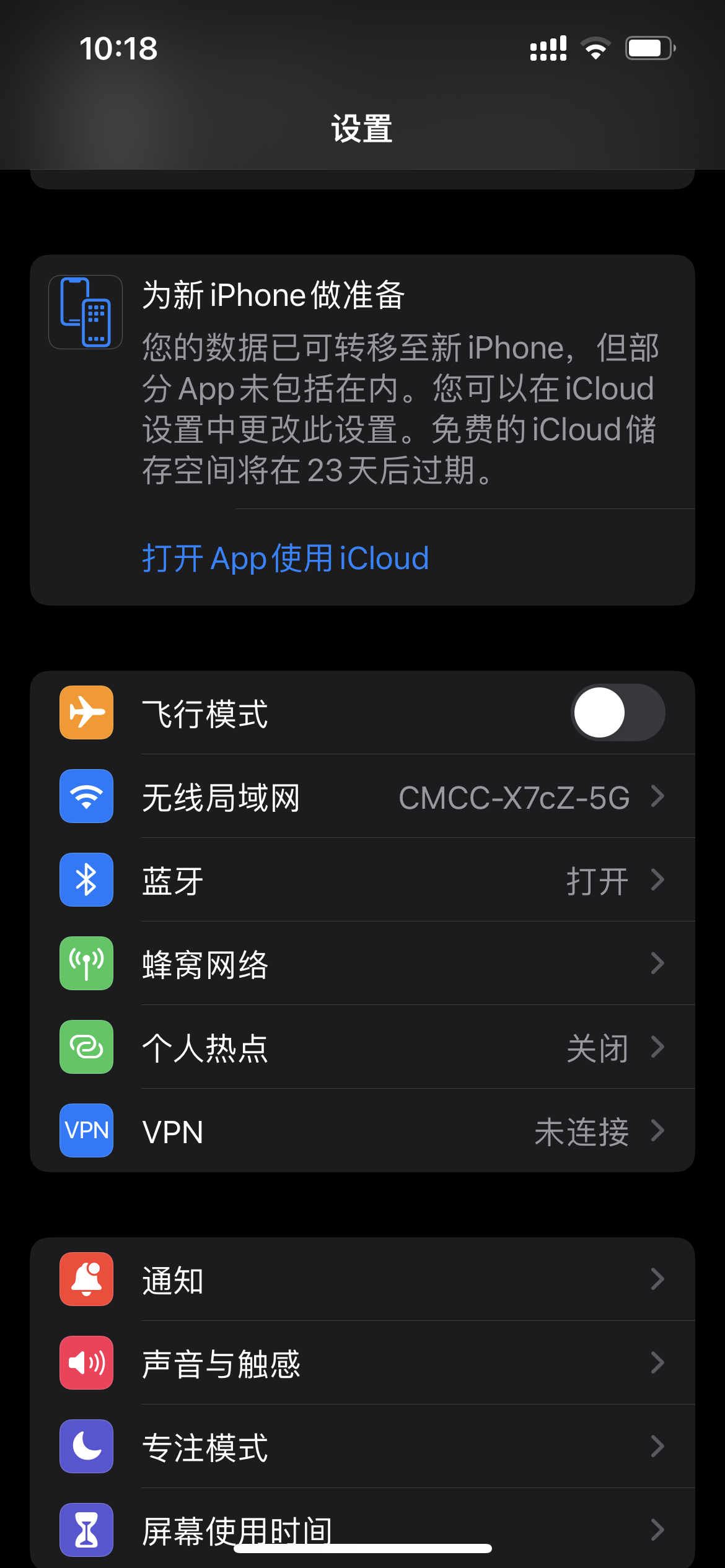This screenshot has height=1568, width=725.
Task: Go to 蜂窝网络 cellular settings
Action: [x=362, y=964]
